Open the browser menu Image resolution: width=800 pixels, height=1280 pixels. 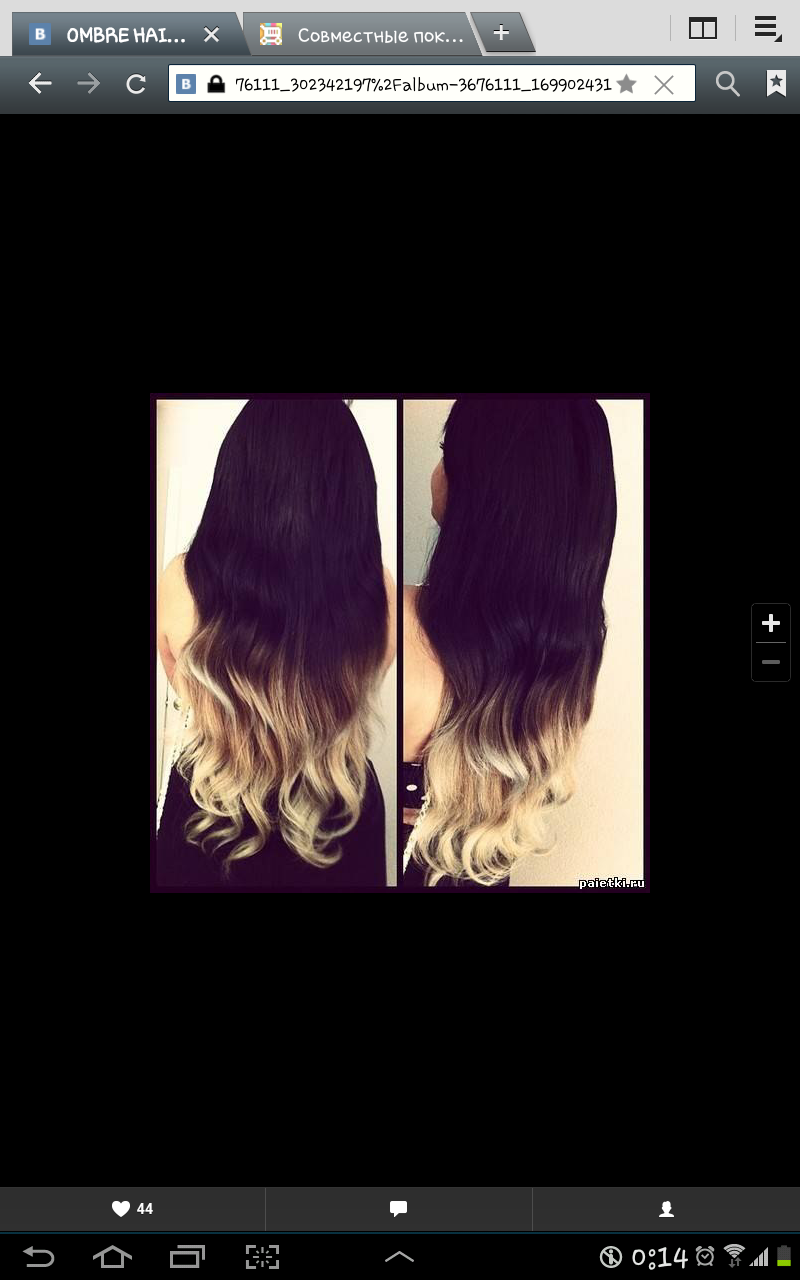[767, 29]
